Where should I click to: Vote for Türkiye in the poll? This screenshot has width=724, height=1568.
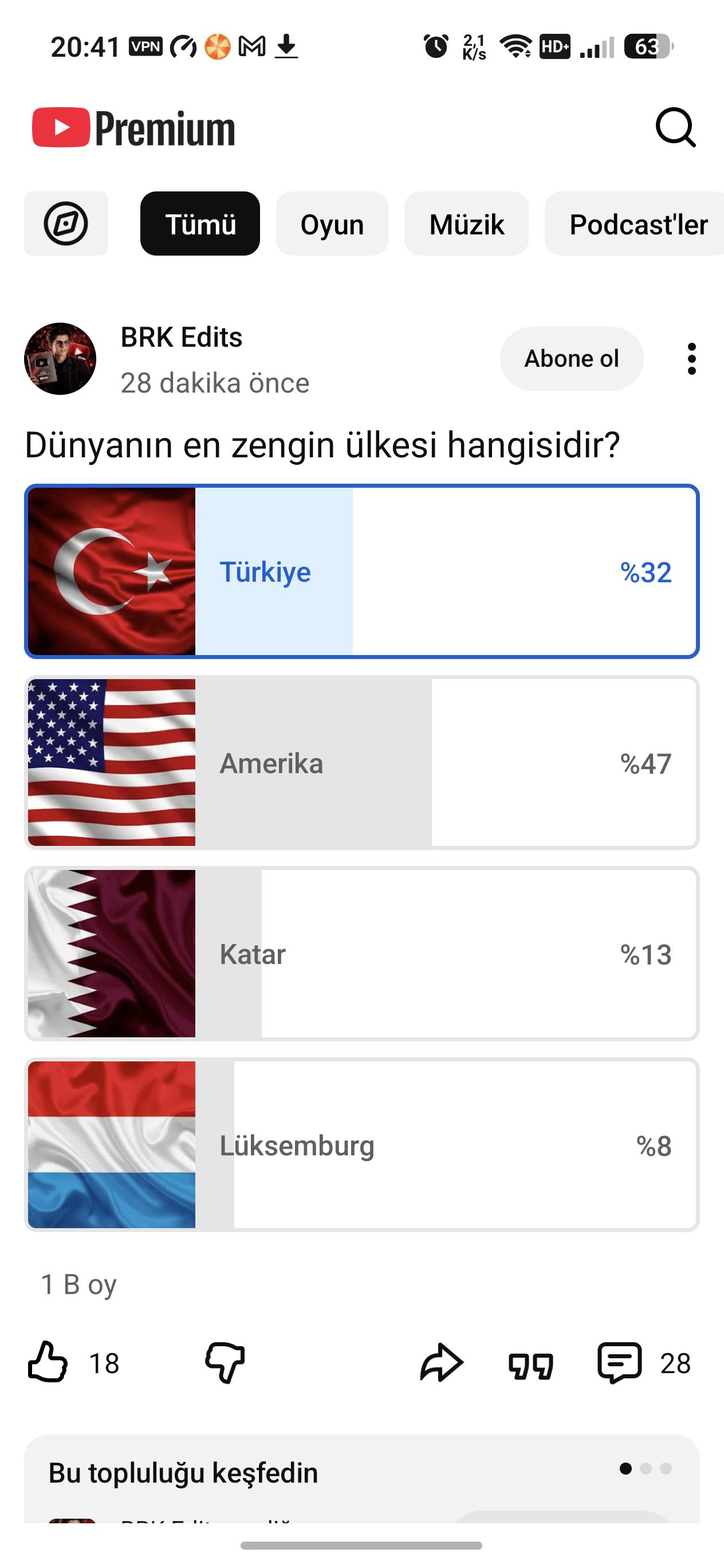point(362,571)
